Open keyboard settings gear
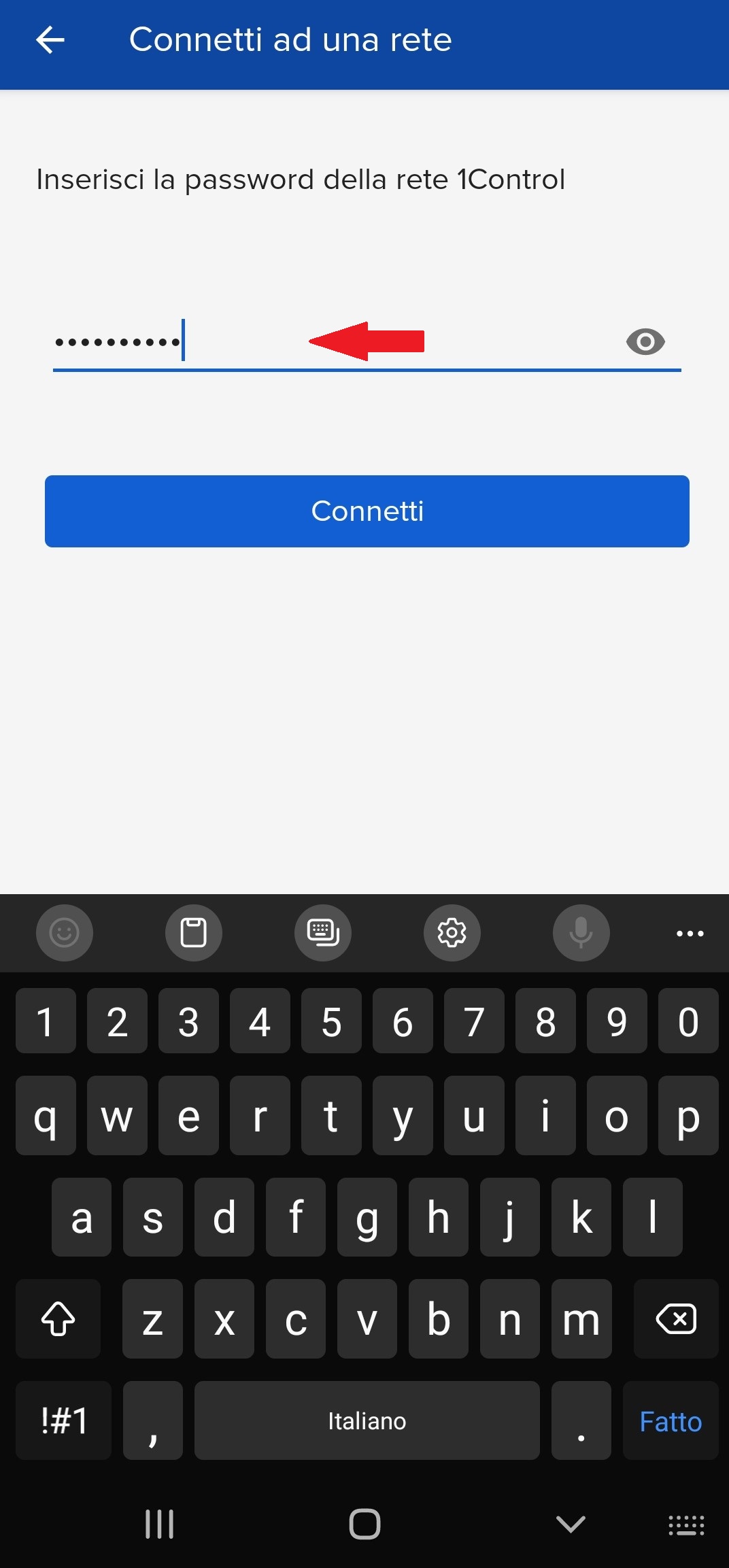Image resolution: width=729 pixels, height=1568 pixels. 452,933
